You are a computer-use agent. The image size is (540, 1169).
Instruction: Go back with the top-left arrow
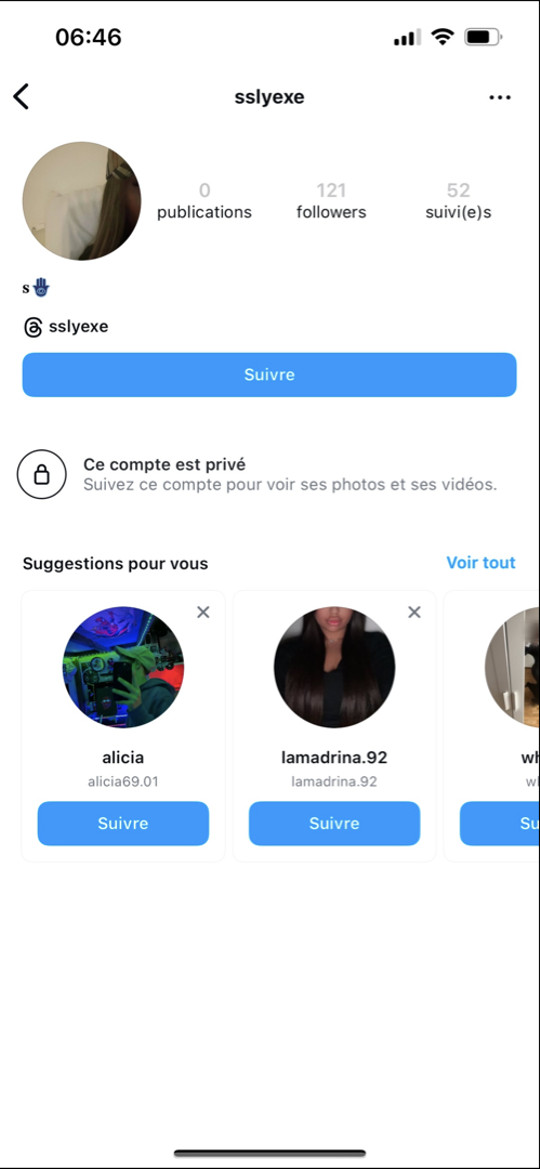pyautogui.click(x=21, y=97)
